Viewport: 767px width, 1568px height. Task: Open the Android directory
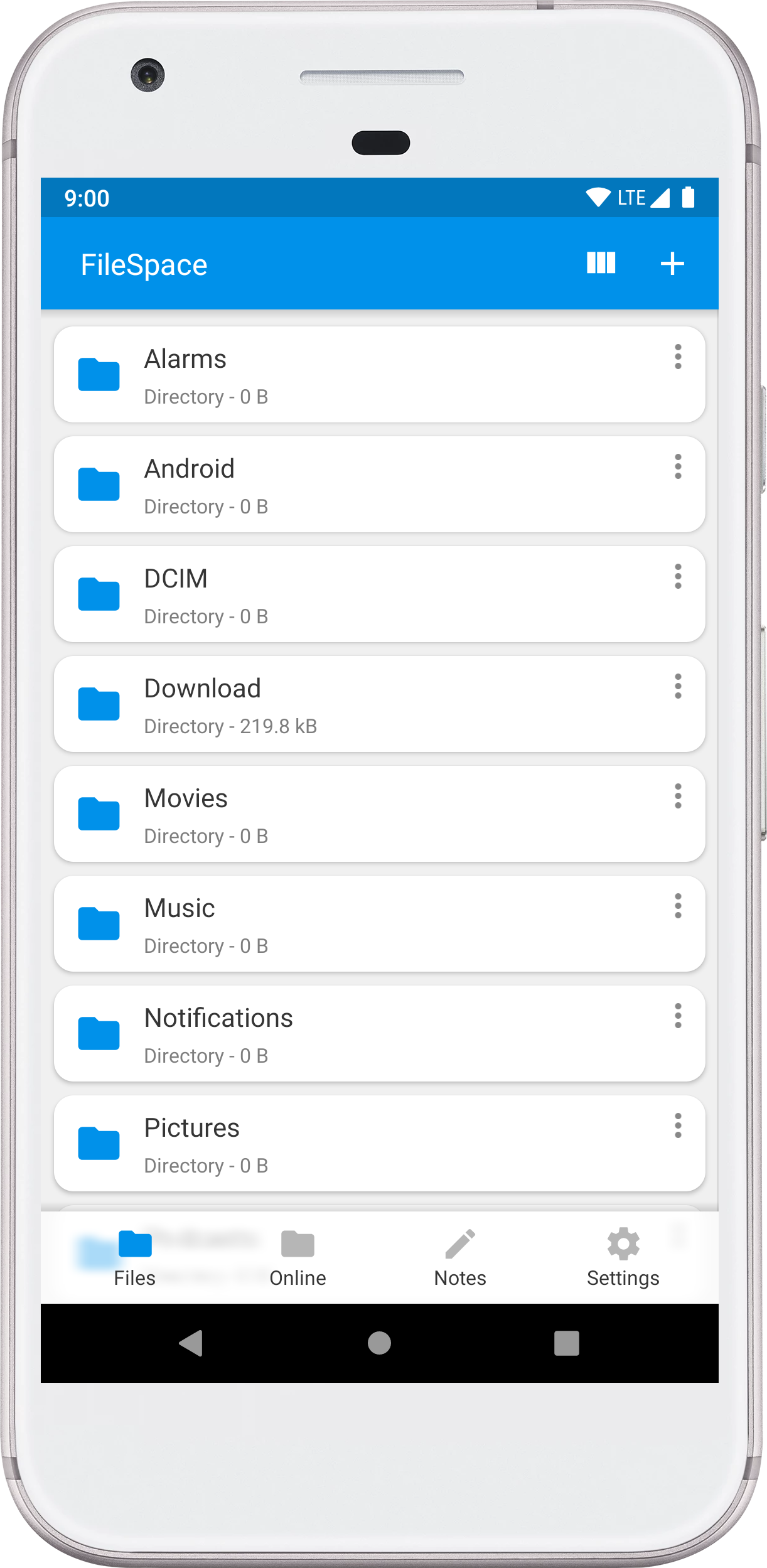[379, 485]
